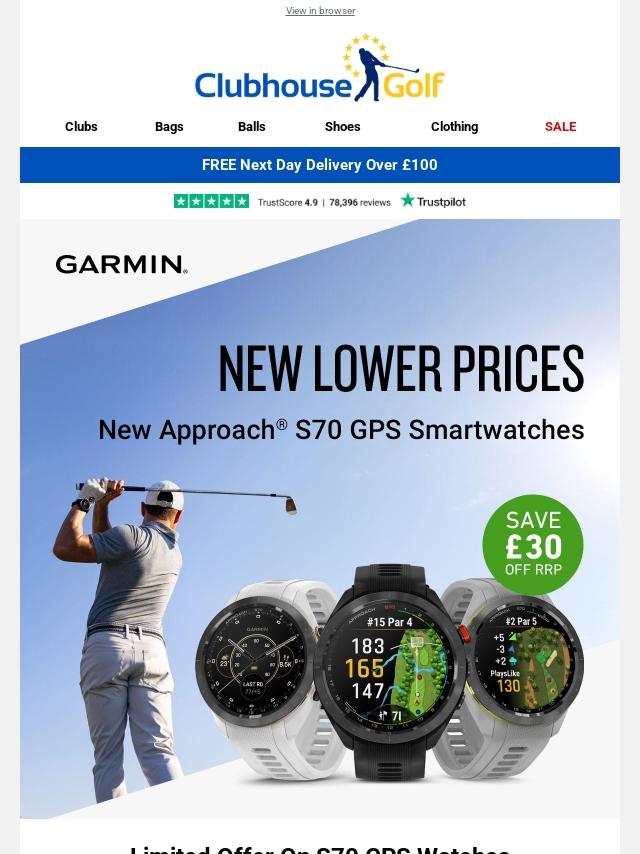Tap the Clubhouse Golf logo
Screen dimensions: 640x854
click(x=320, y=70)
